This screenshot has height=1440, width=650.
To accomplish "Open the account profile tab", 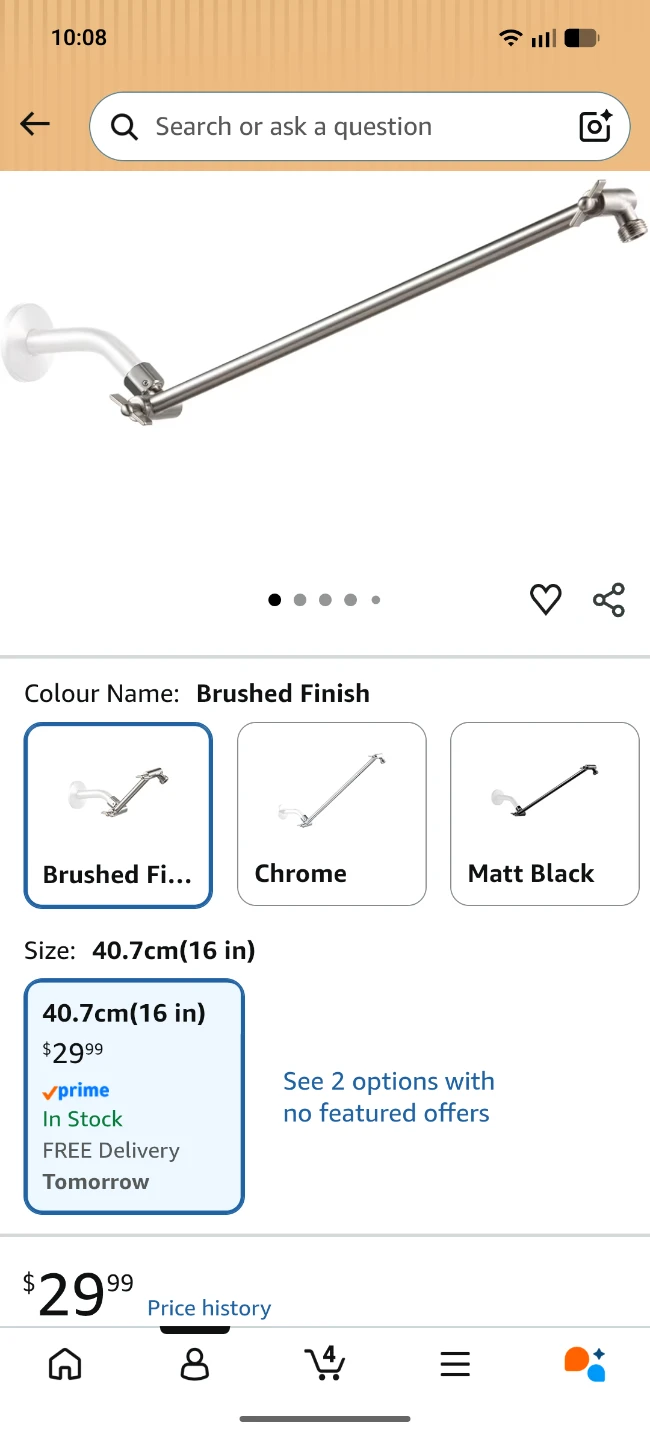I will (x=195, y=1364).
